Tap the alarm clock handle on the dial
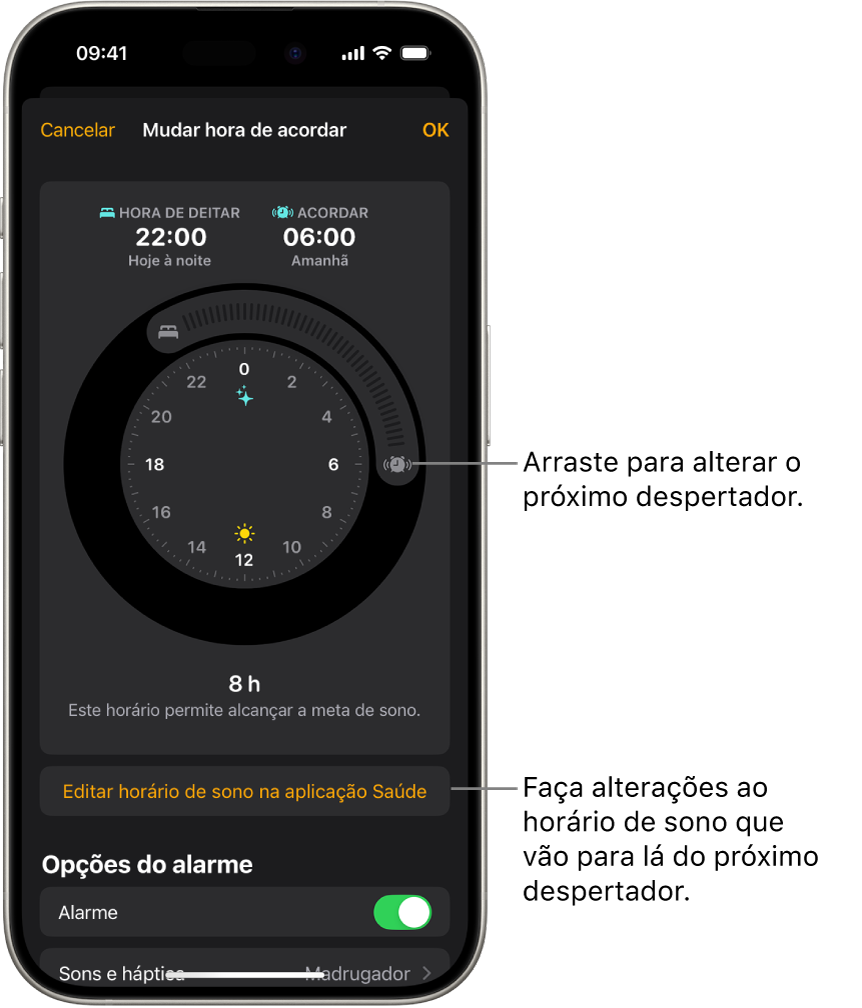The height and width of the screenshot is (1008, 862). tap(398, 464)
